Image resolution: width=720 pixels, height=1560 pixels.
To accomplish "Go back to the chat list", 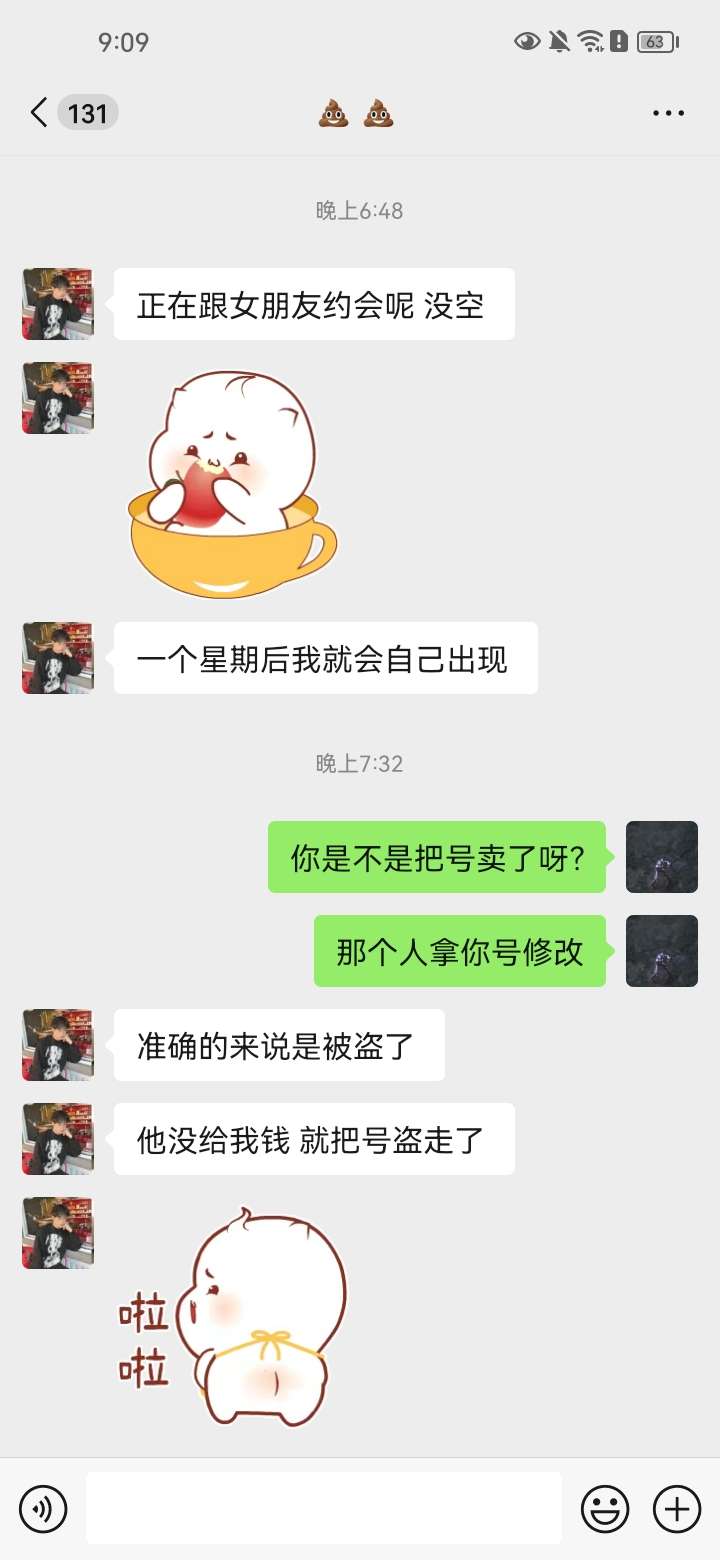I will pos(40,113).
